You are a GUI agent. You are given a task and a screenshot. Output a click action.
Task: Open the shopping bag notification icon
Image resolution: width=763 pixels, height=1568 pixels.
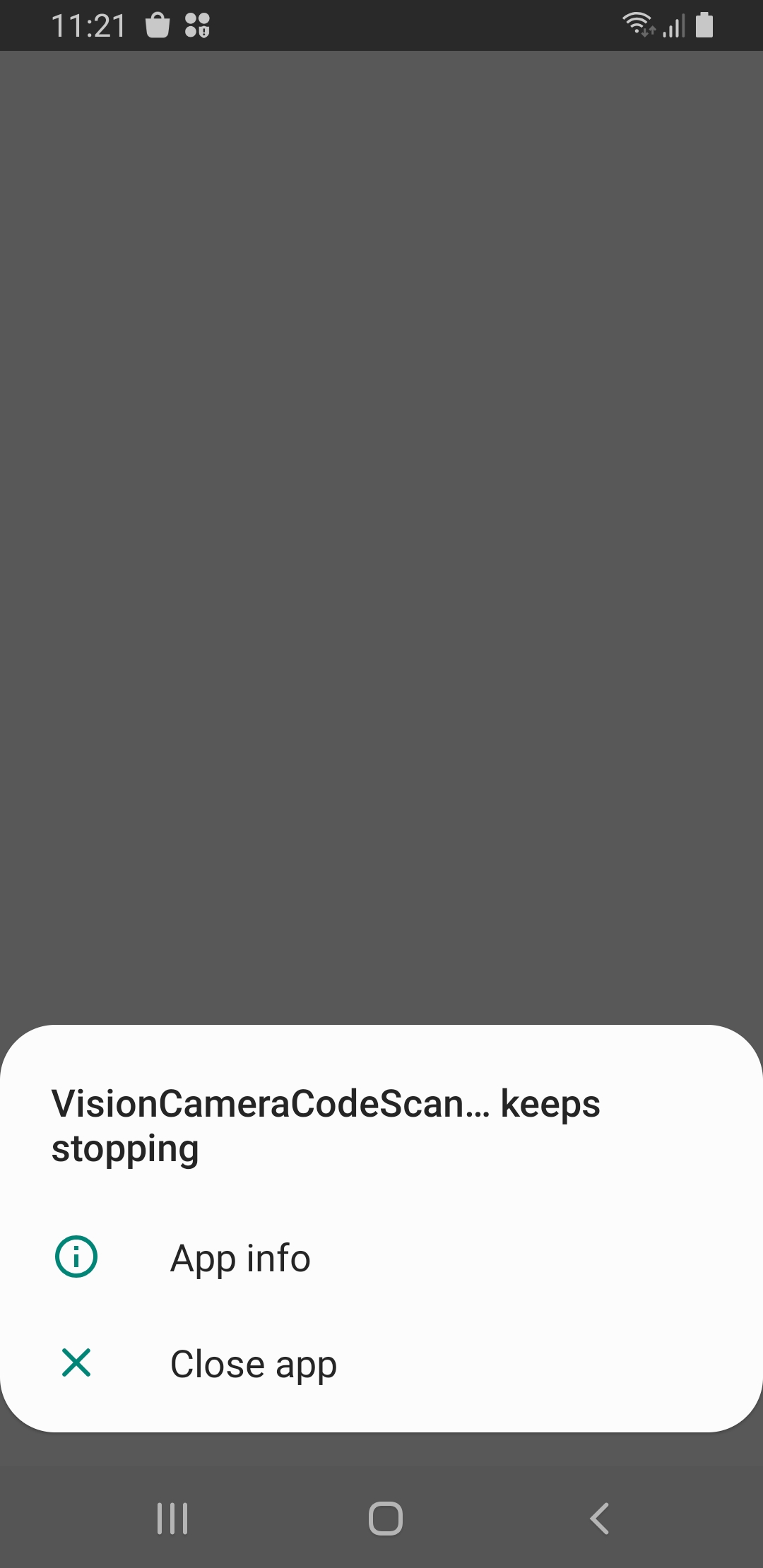(x=157, y=25)
